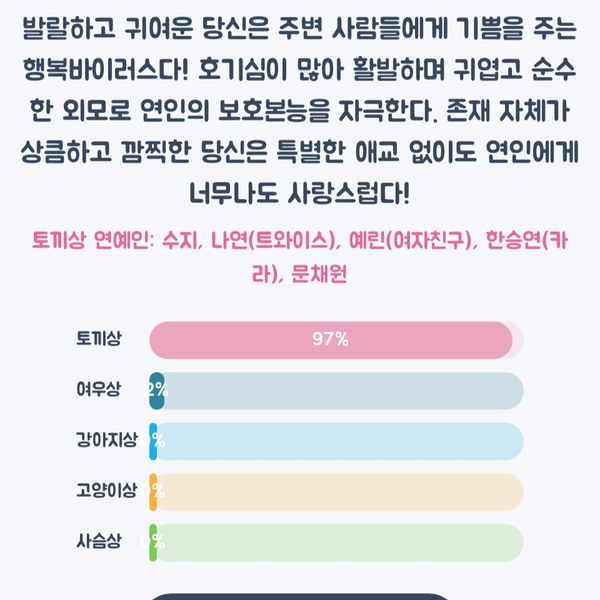
Task: Tap the dark button below the result bars
Action: pyautogui.click(x=300, y=596)
